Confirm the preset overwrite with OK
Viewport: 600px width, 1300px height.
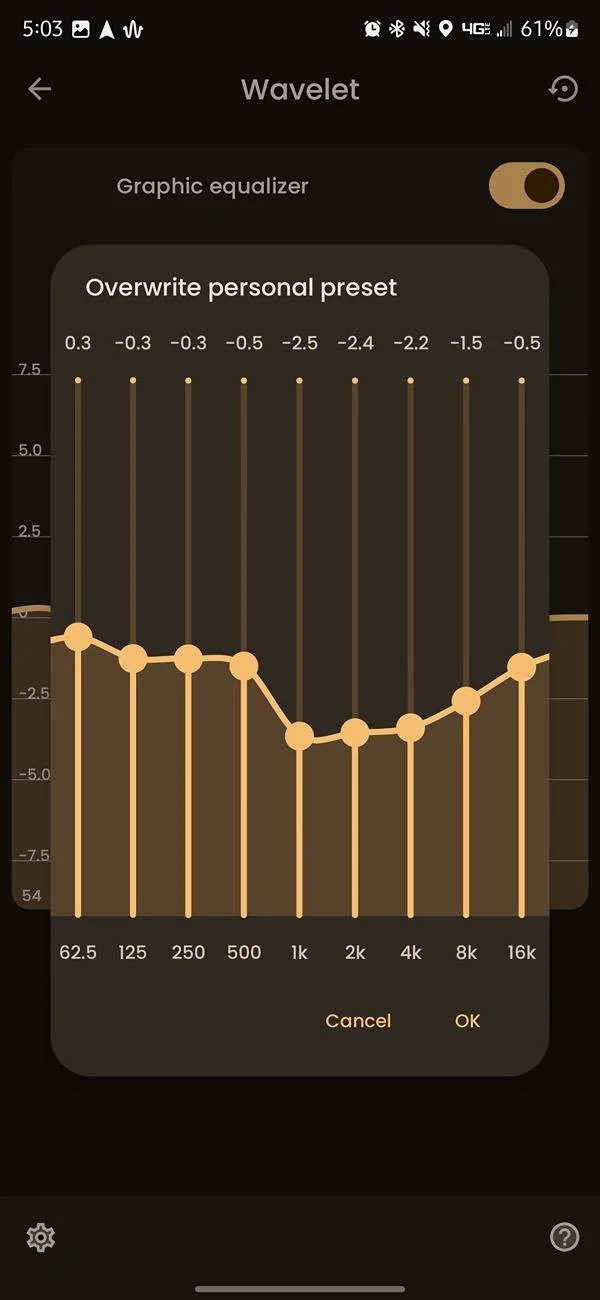(x=467, y=1021)
